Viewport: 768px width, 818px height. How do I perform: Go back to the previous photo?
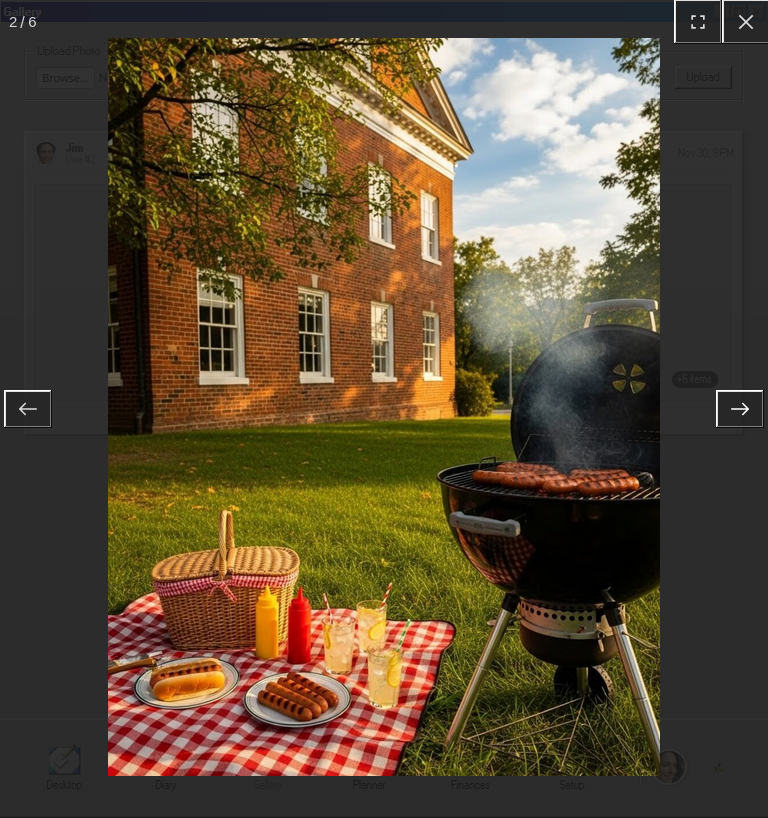coord(28,409)
